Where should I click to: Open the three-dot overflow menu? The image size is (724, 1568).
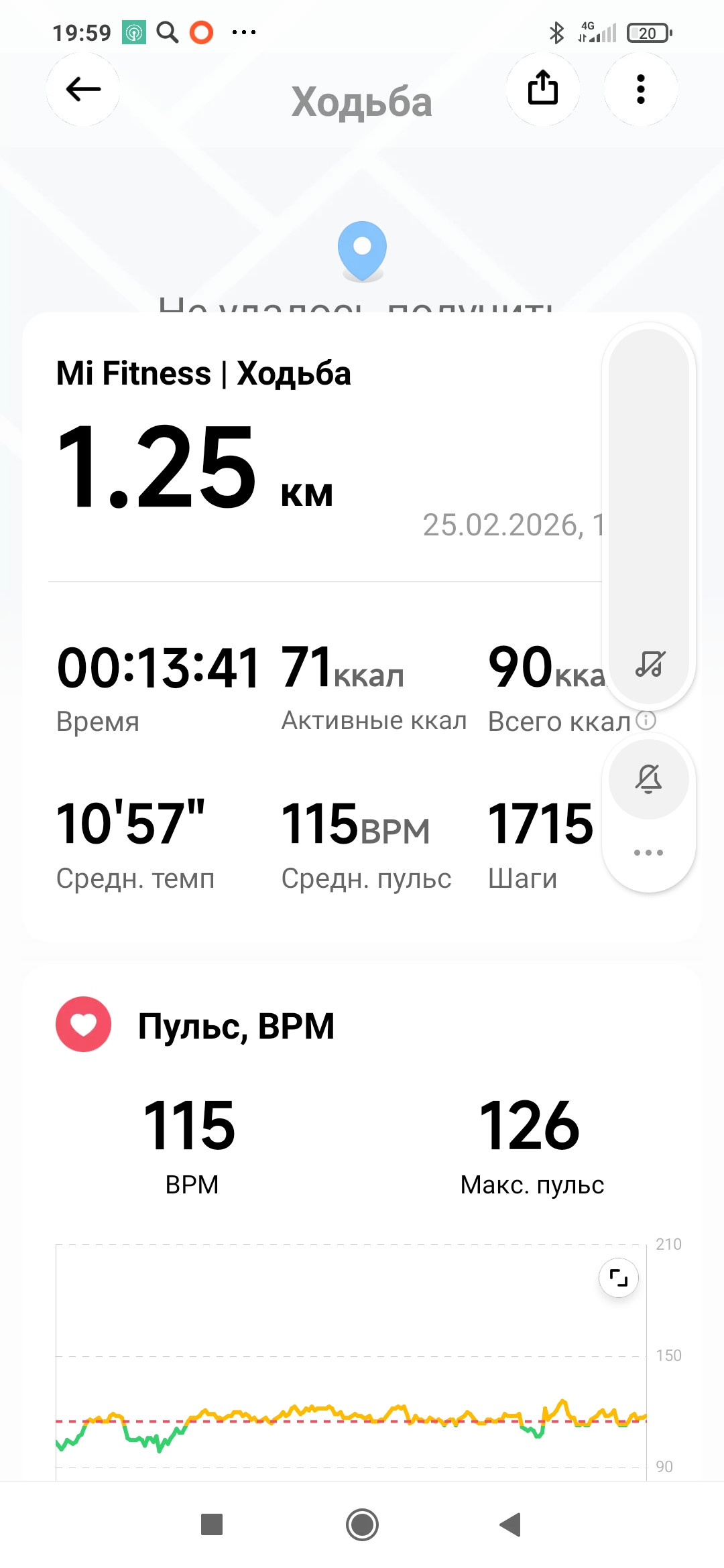point(641,89)
